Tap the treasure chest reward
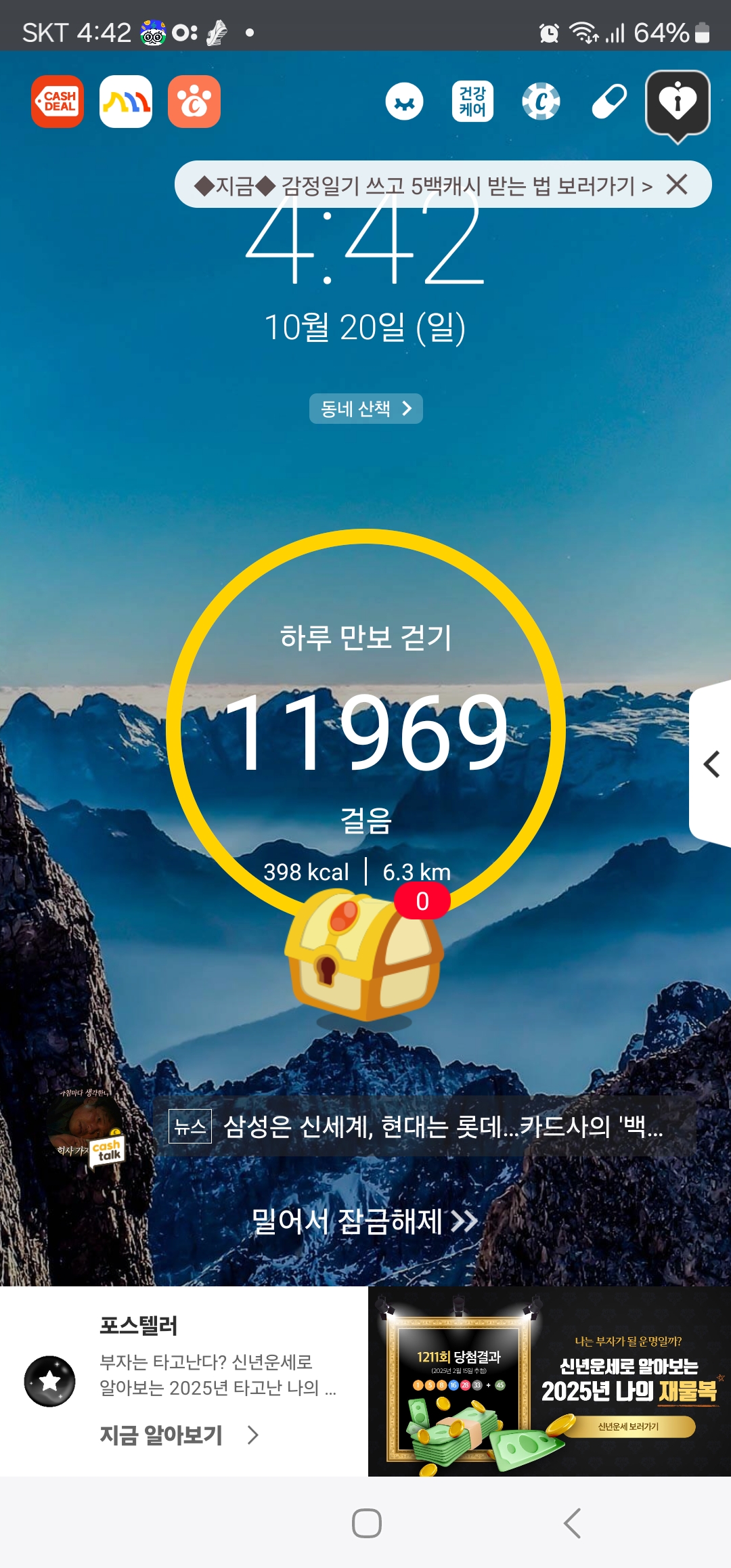 click(x=365, y=956)
